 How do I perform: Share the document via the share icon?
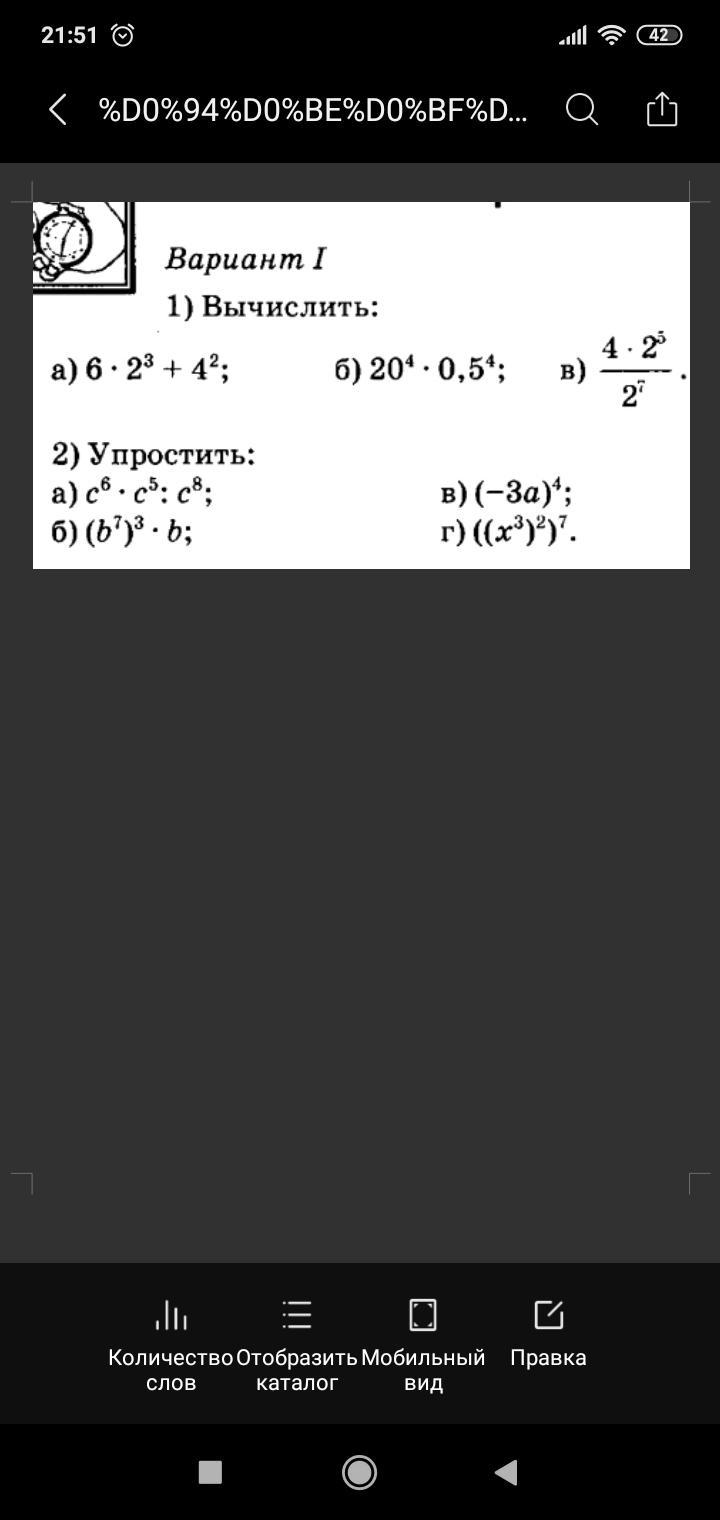pyautogui.click(x=662, y=108)
